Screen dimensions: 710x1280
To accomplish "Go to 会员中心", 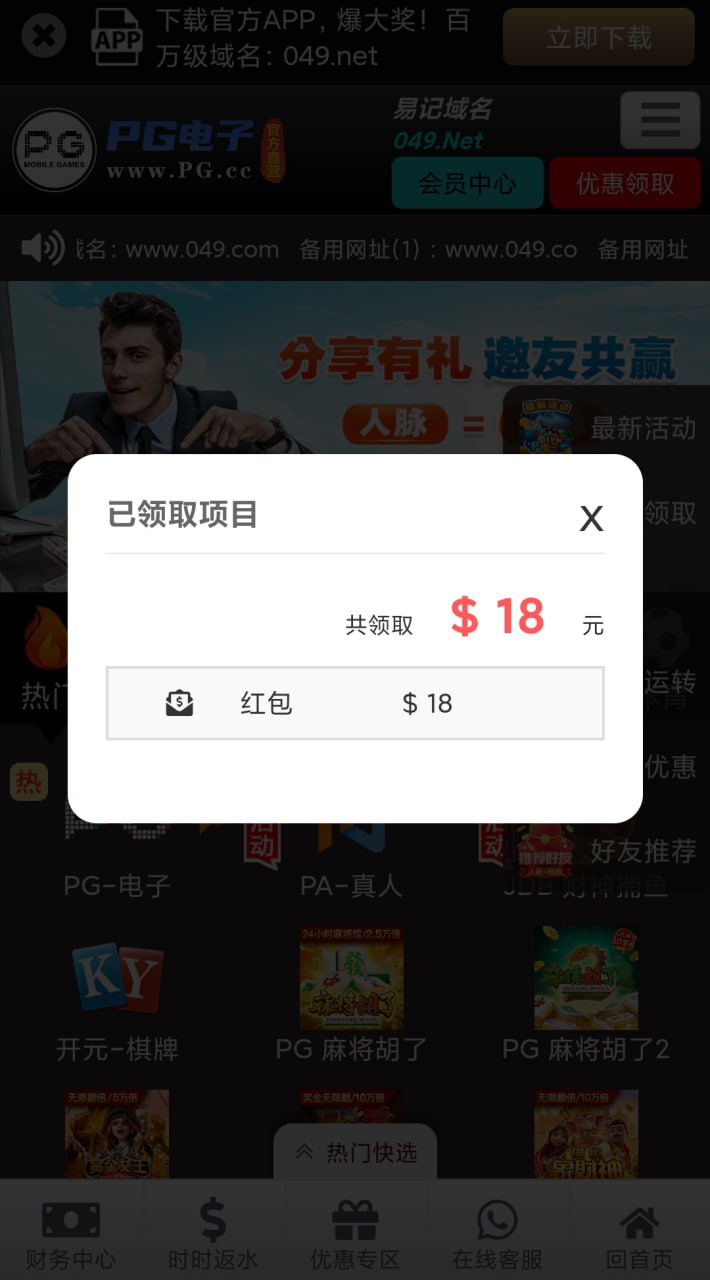I will [x=467, y=183].
